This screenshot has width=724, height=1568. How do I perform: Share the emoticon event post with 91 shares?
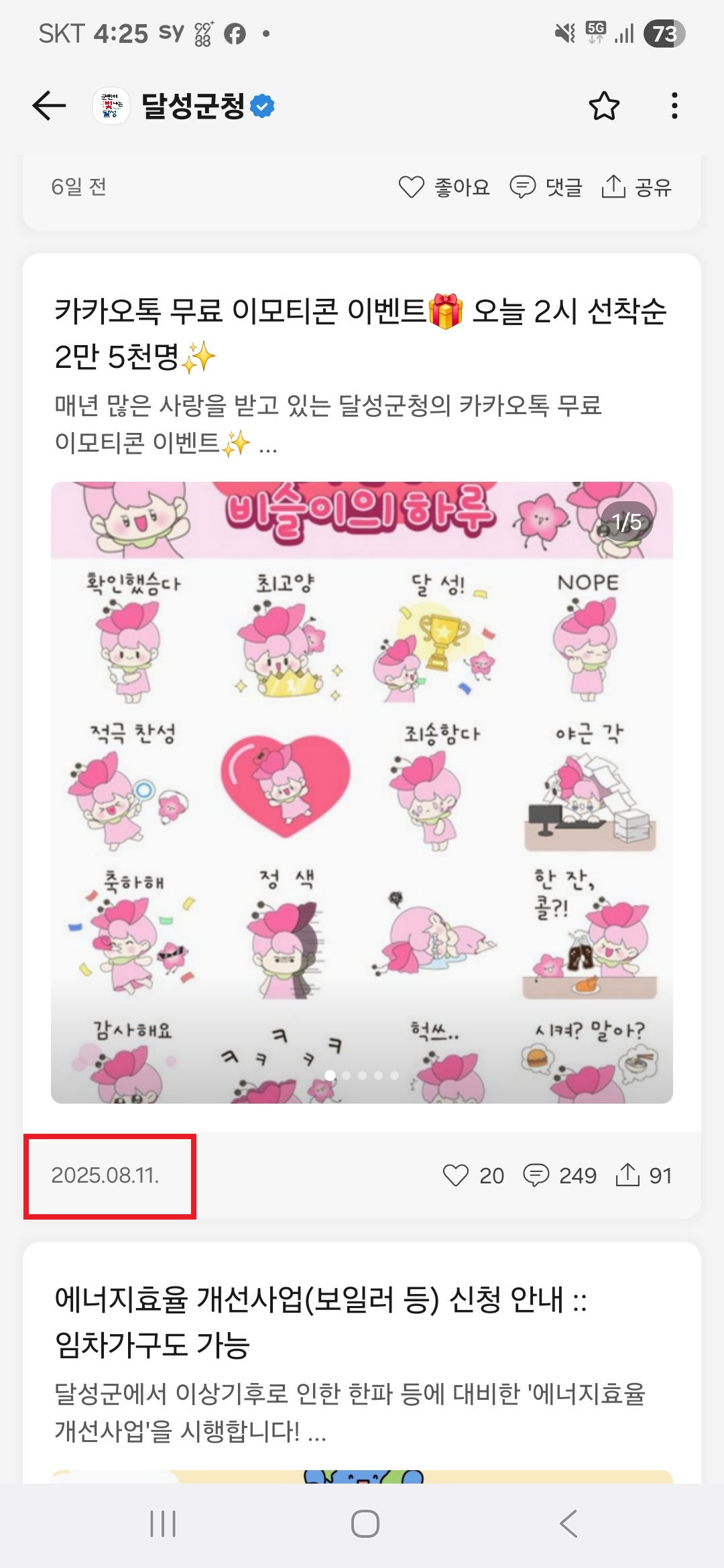[x=643, y=1175]
